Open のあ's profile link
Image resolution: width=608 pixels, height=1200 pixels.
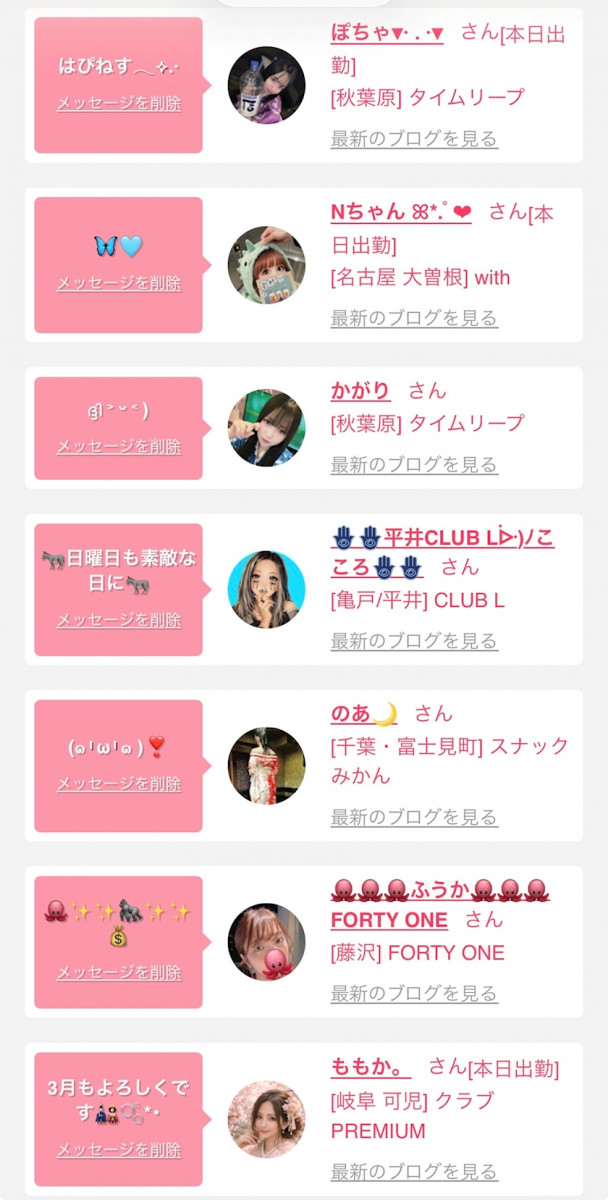(x=364, y=713)
